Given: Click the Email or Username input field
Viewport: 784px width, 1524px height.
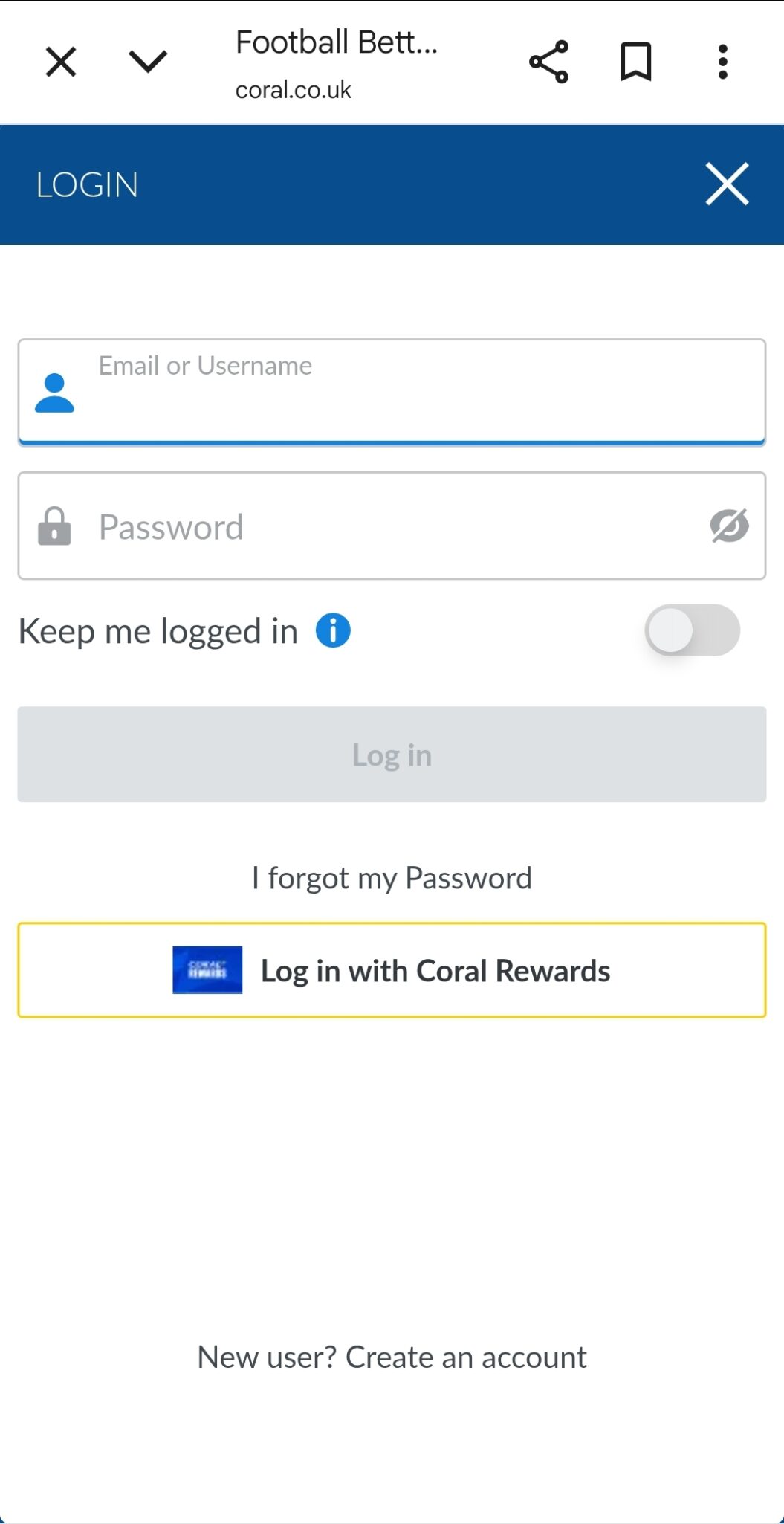Looking at the screenshot, I should pos(392,392).
